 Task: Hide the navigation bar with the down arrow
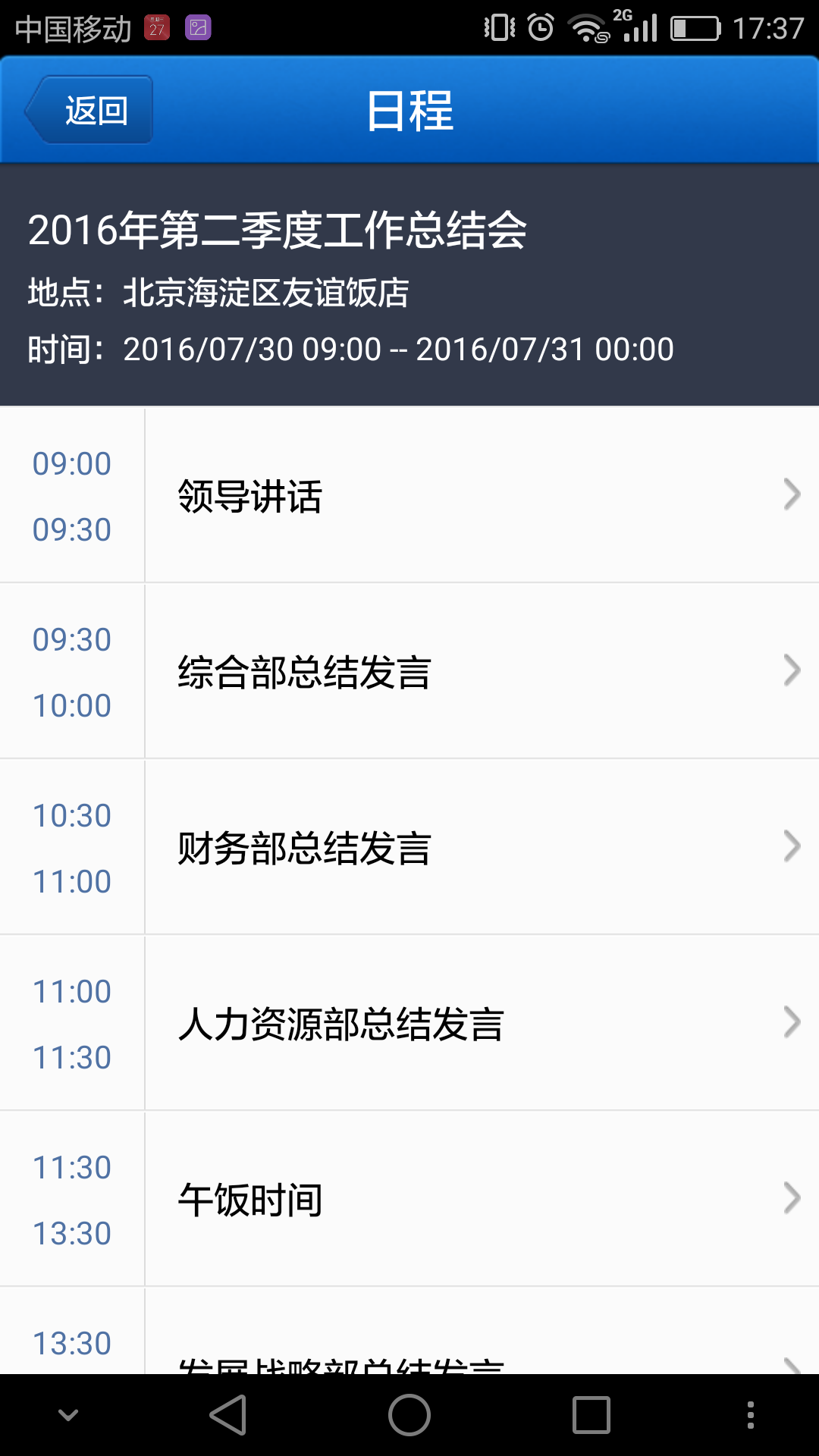coord(68,1415)
